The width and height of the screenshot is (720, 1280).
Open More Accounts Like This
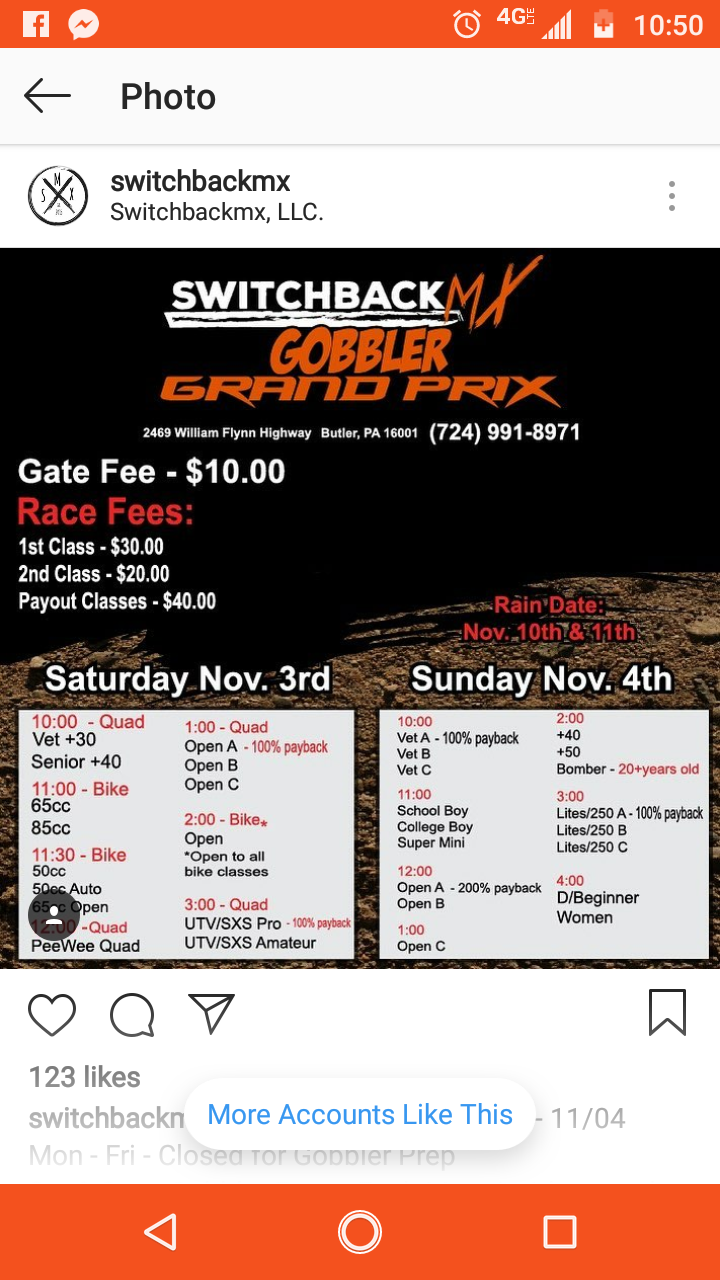click(360, 1114)
